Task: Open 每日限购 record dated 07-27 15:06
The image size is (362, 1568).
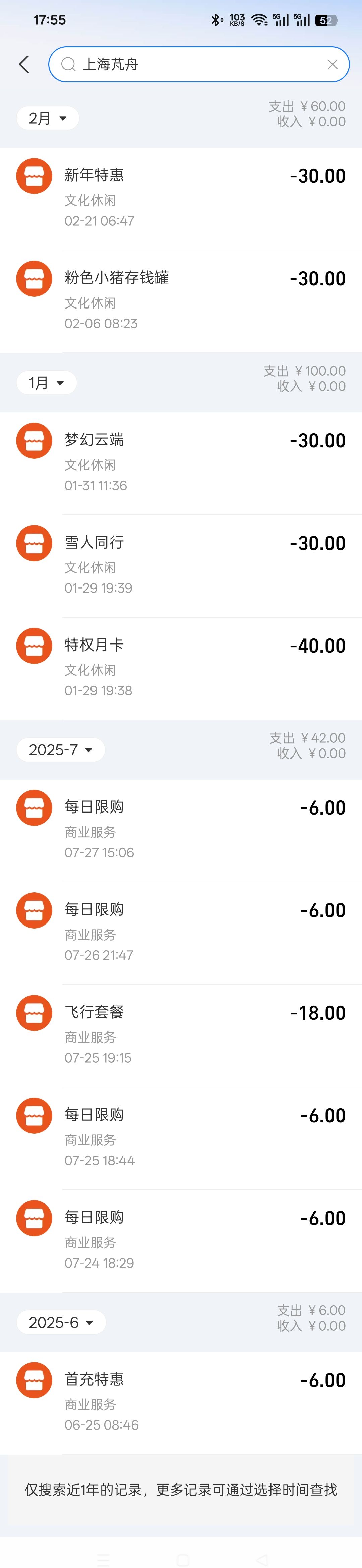Action: pyautogui.click(x=181, y=829)
